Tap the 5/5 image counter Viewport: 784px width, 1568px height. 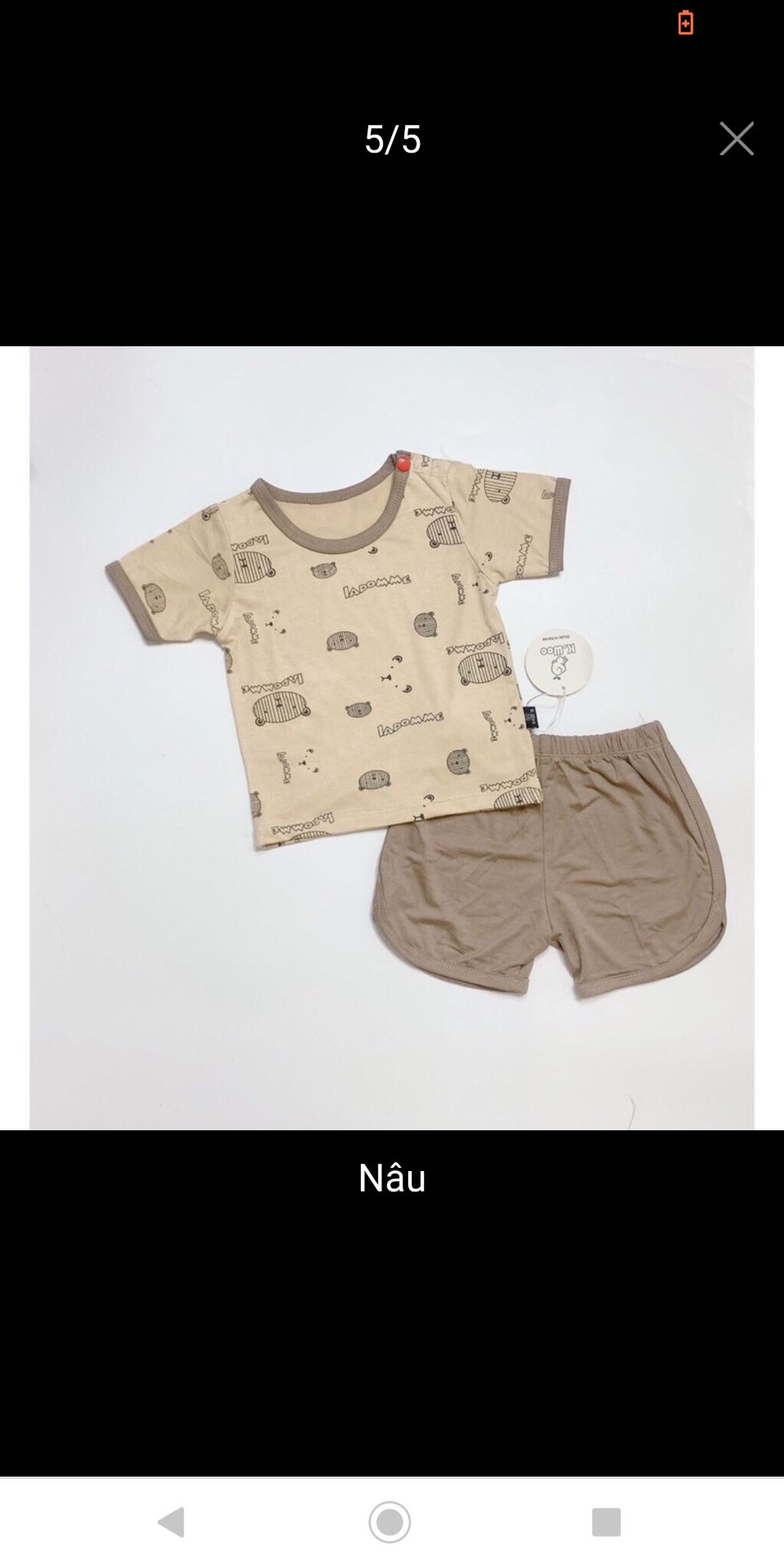coord(392,139)
